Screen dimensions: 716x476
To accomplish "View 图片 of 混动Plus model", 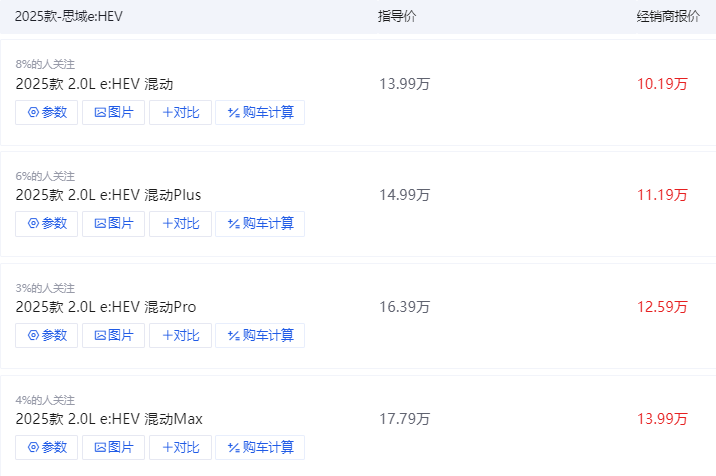I will click(x=113, y=224).
